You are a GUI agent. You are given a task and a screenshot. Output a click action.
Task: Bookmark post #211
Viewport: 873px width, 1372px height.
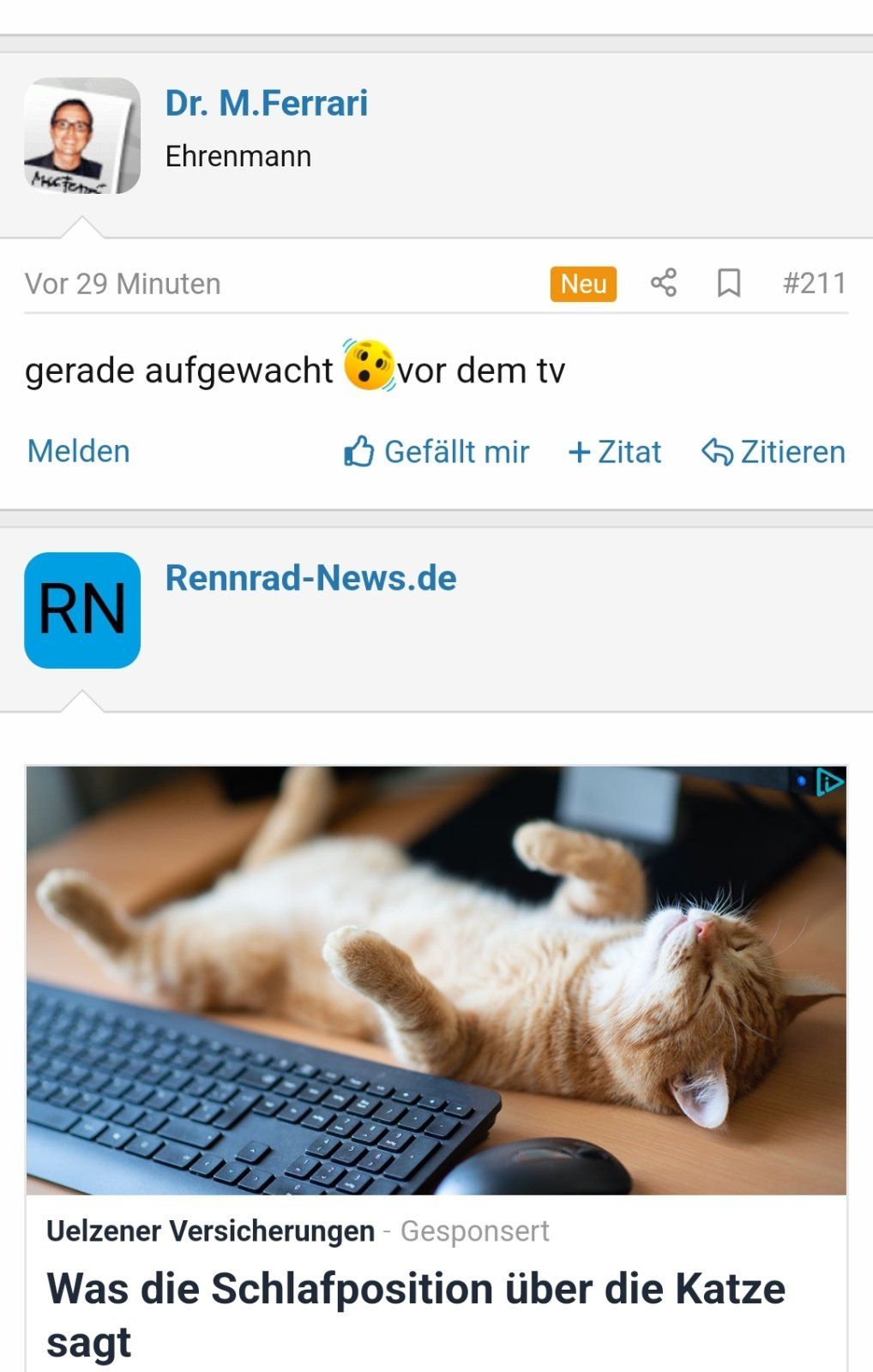729,283
